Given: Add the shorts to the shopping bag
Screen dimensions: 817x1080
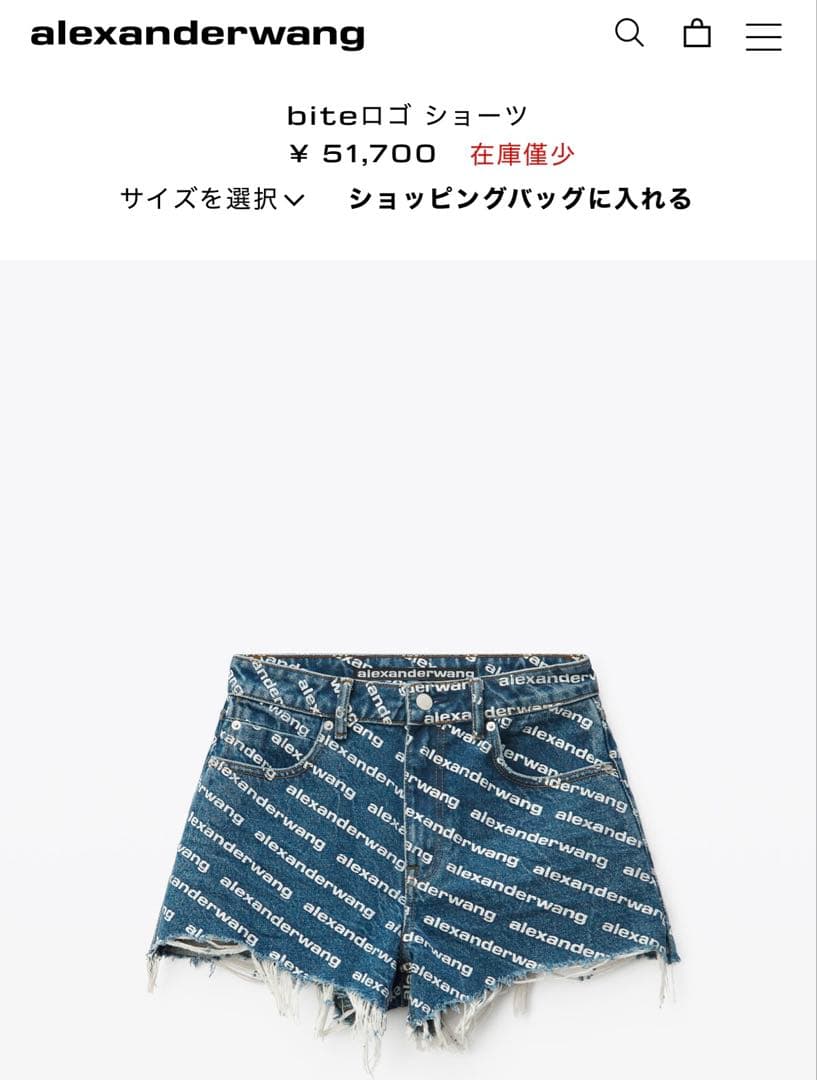Looking at the screenshot, I should [x=522, y=200].
